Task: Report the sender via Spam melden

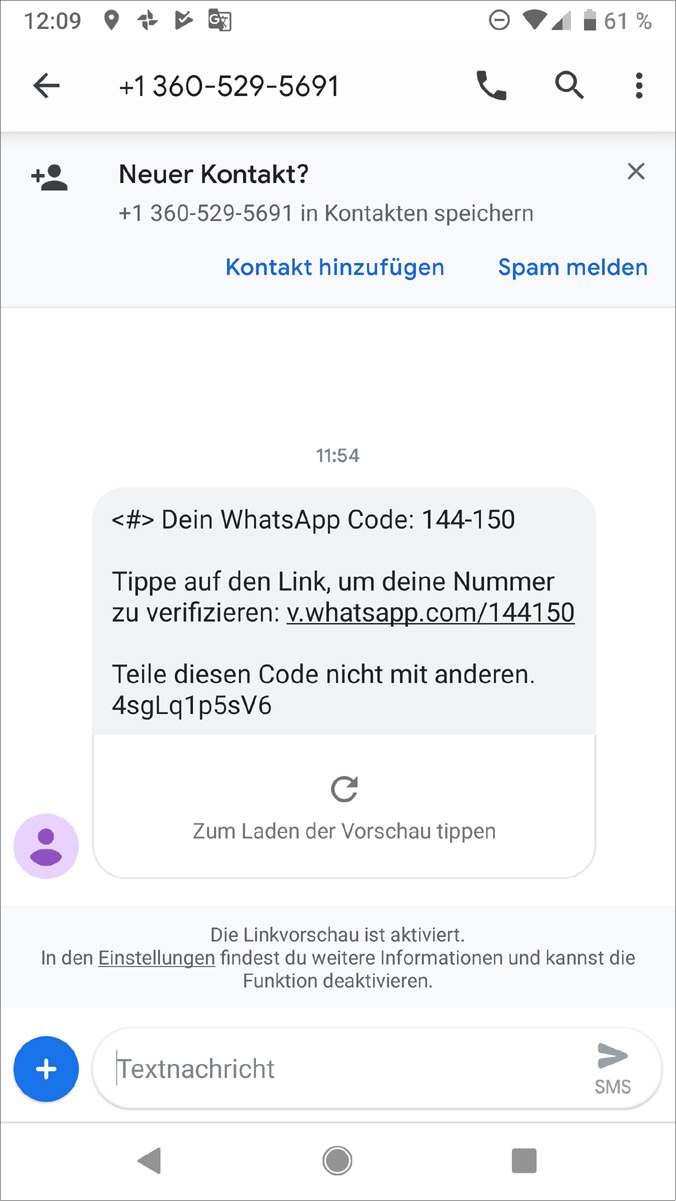Action: (572, 267)
